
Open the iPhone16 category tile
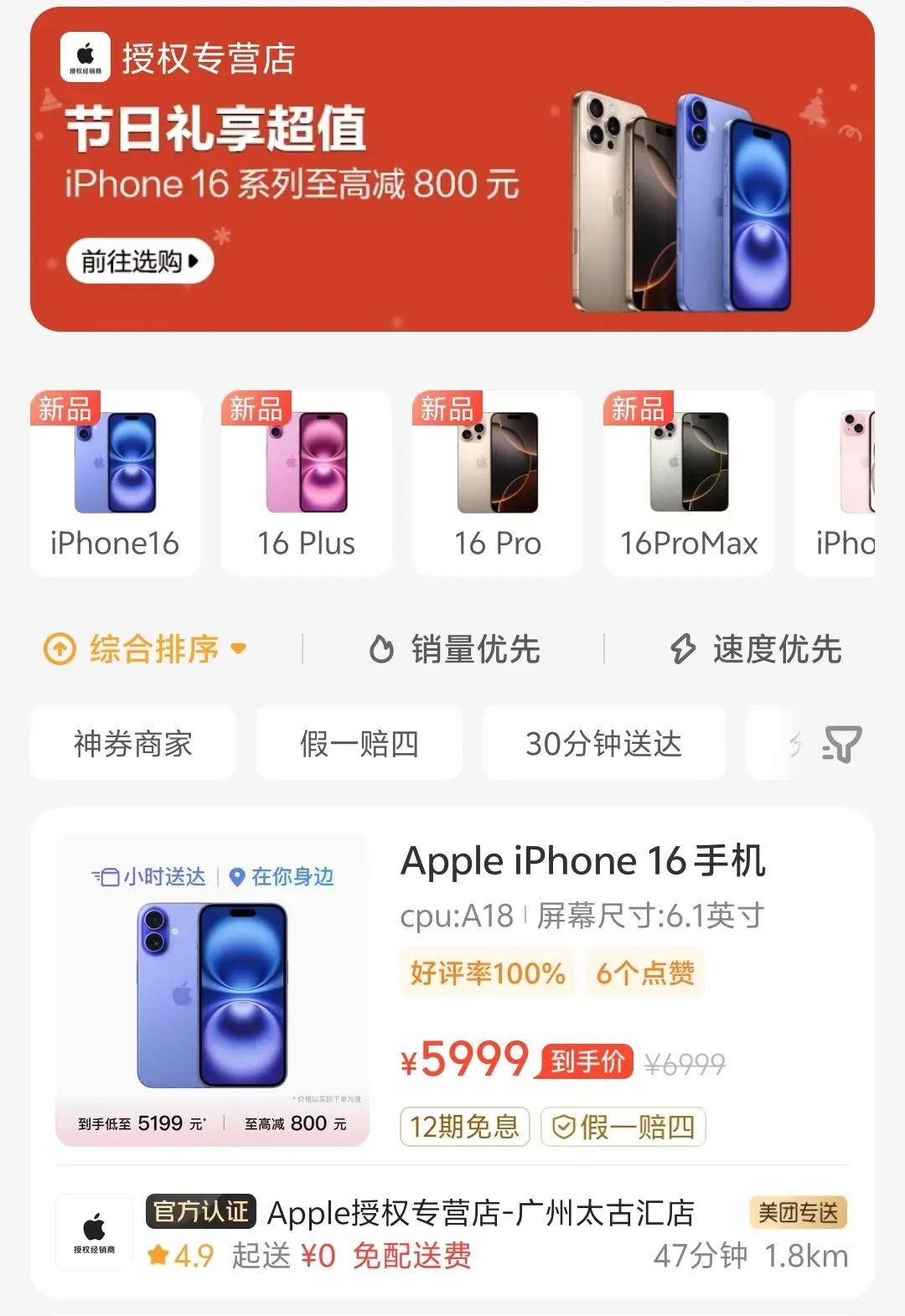[115, 483]
